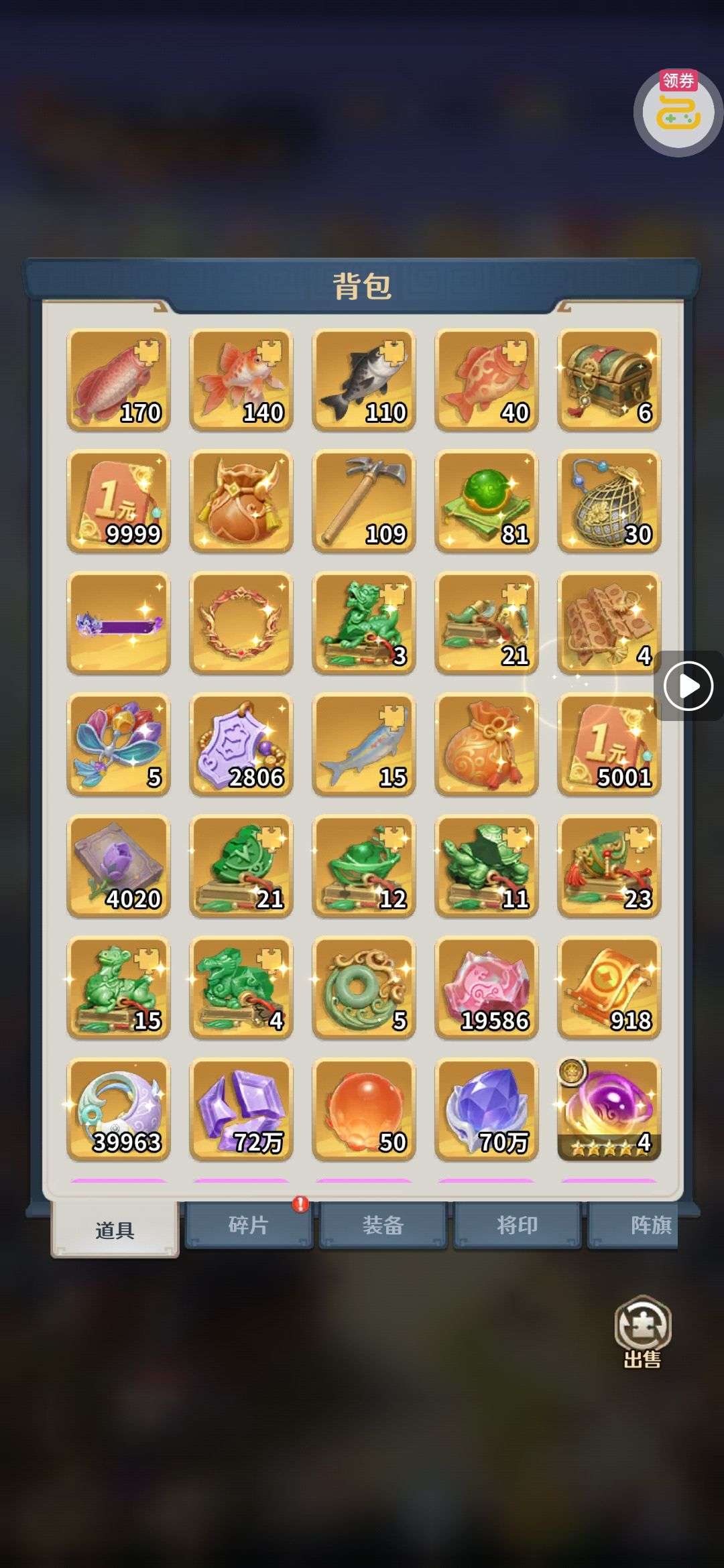Select the pickaxe item with 109
The height and width of the screenshot is (1568, 724).
363,502
